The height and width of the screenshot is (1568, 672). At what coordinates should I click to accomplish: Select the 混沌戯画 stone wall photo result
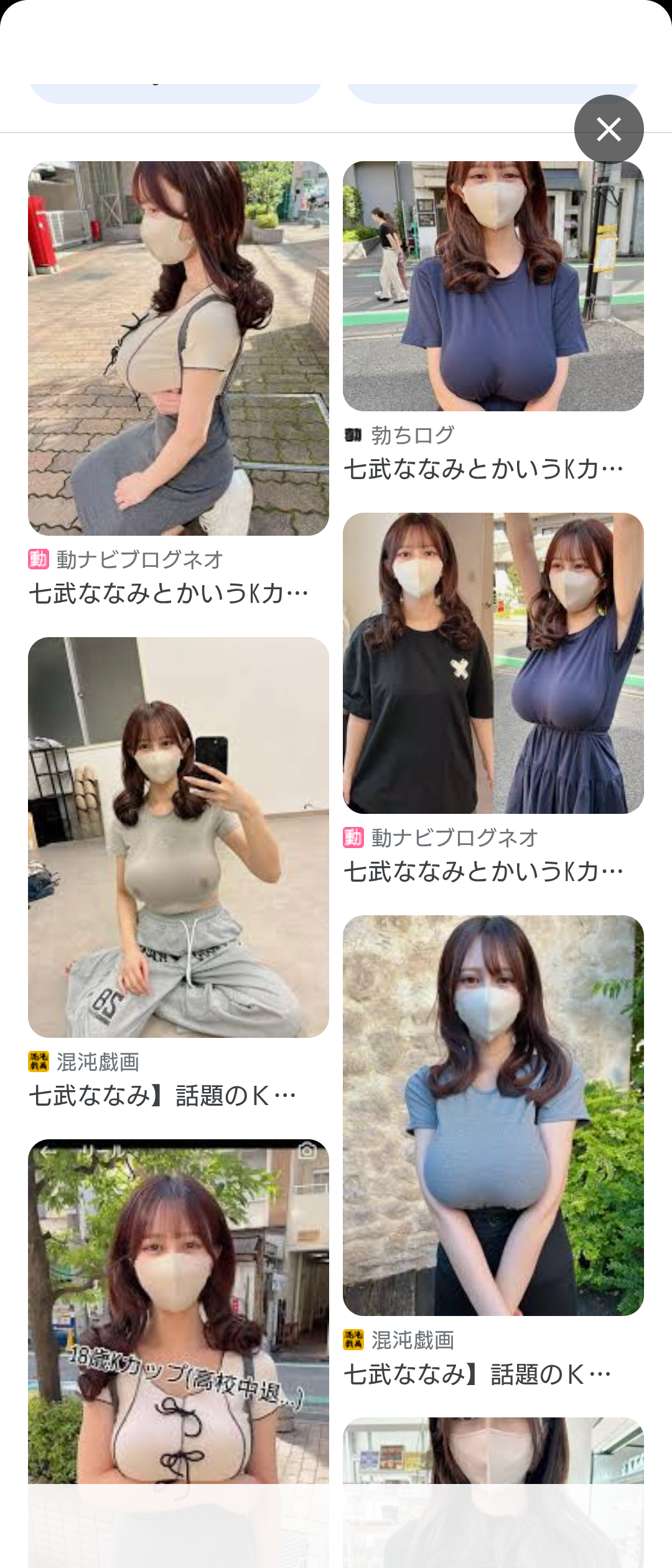(493, 1115)
